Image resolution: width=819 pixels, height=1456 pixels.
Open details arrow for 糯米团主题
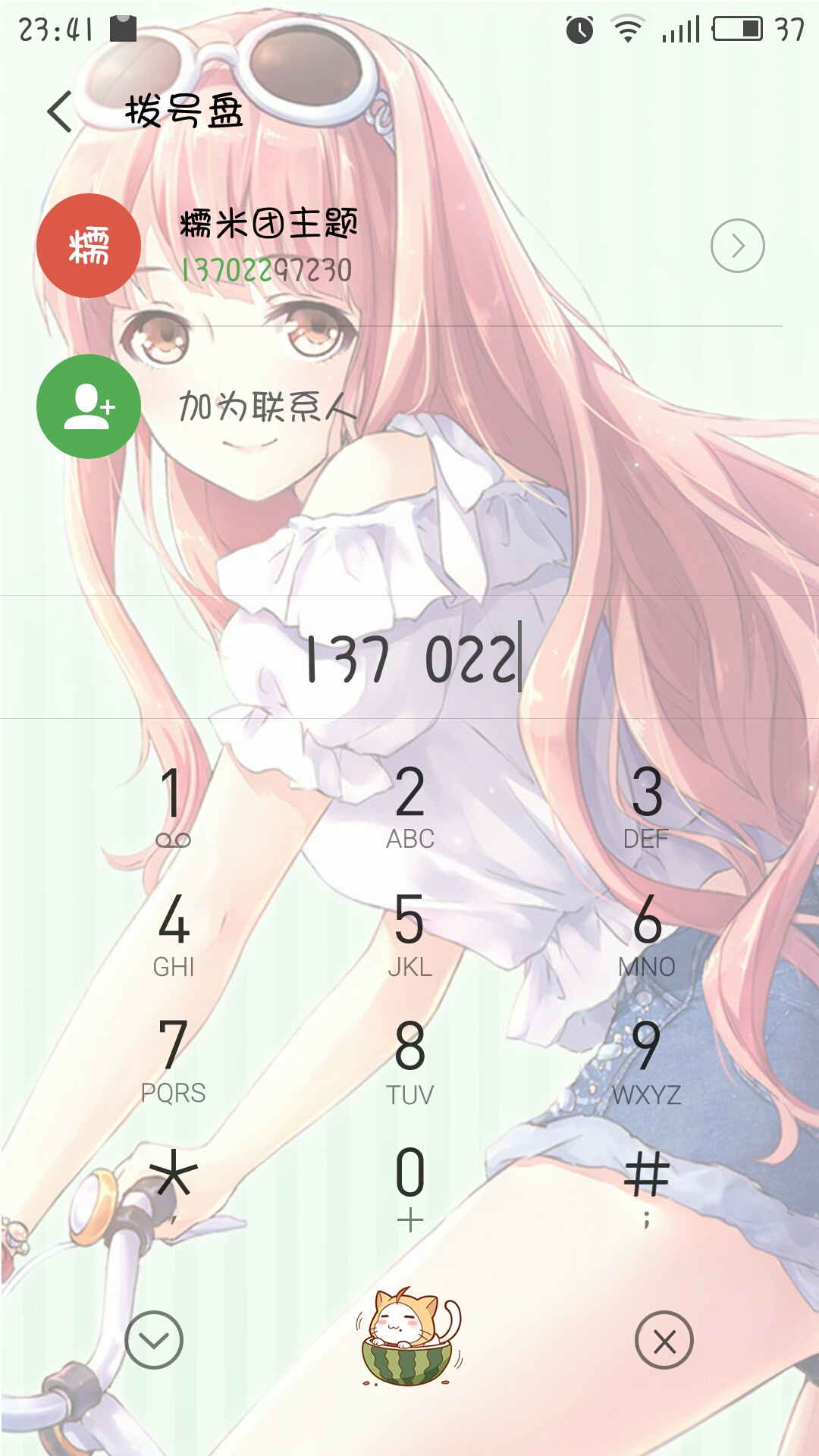pyautogui.click(x=737, y=246)
